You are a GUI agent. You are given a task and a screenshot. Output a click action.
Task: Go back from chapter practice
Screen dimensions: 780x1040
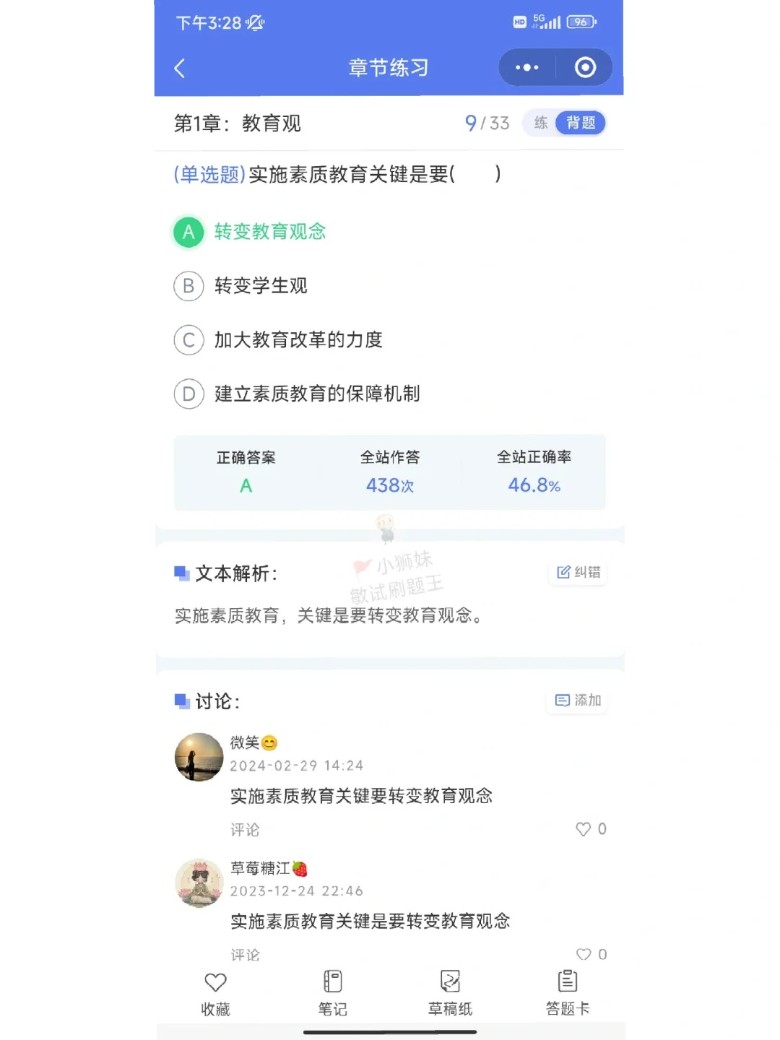180,68
